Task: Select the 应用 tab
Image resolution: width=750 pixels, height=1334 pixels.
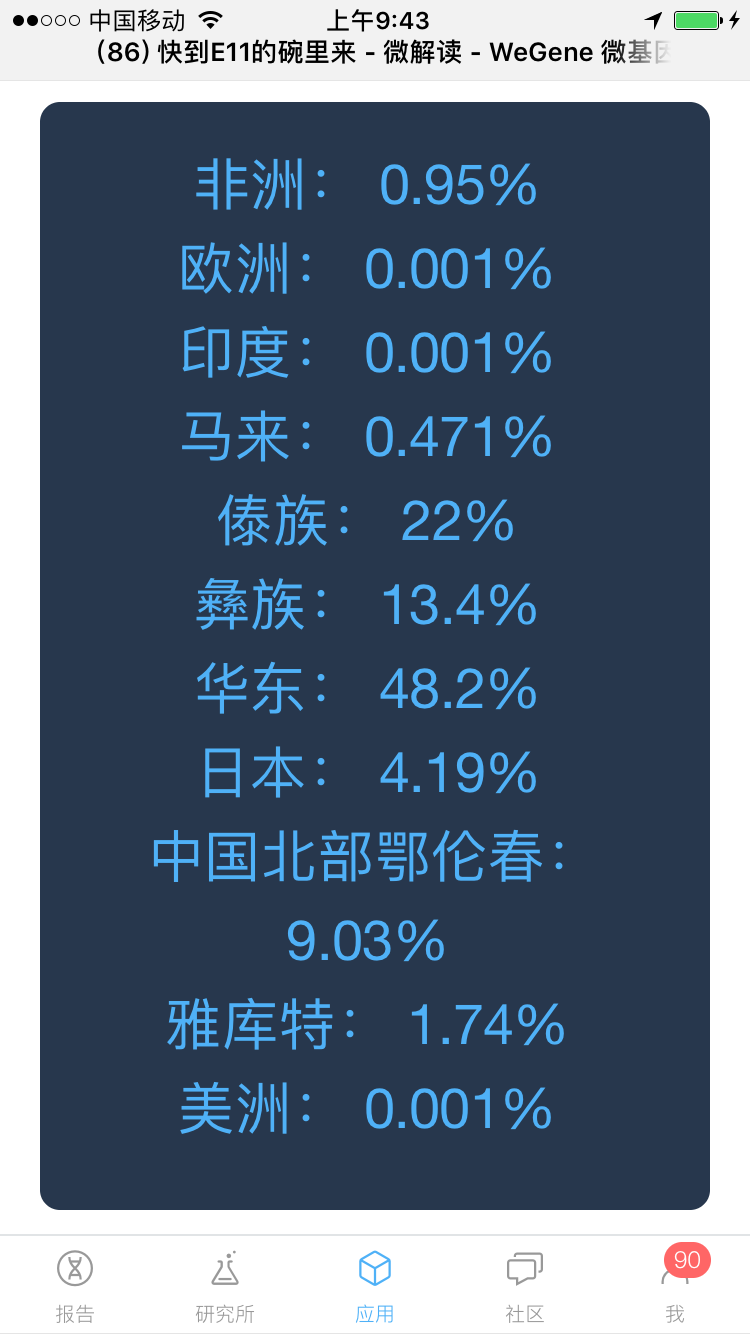Action: [375, 1285]
